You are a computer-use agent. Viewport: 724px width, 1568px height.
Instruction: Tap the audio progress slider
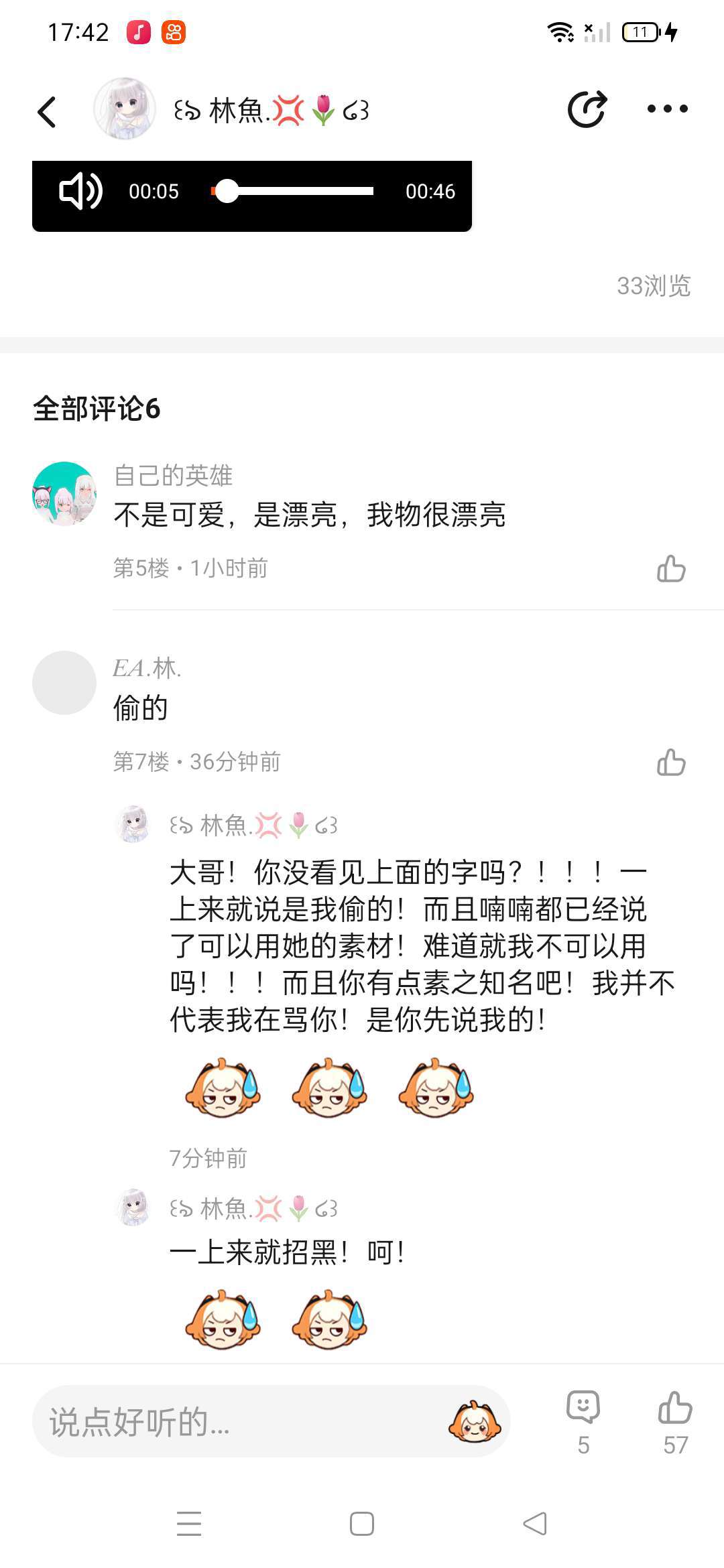[x=292, y=192]
